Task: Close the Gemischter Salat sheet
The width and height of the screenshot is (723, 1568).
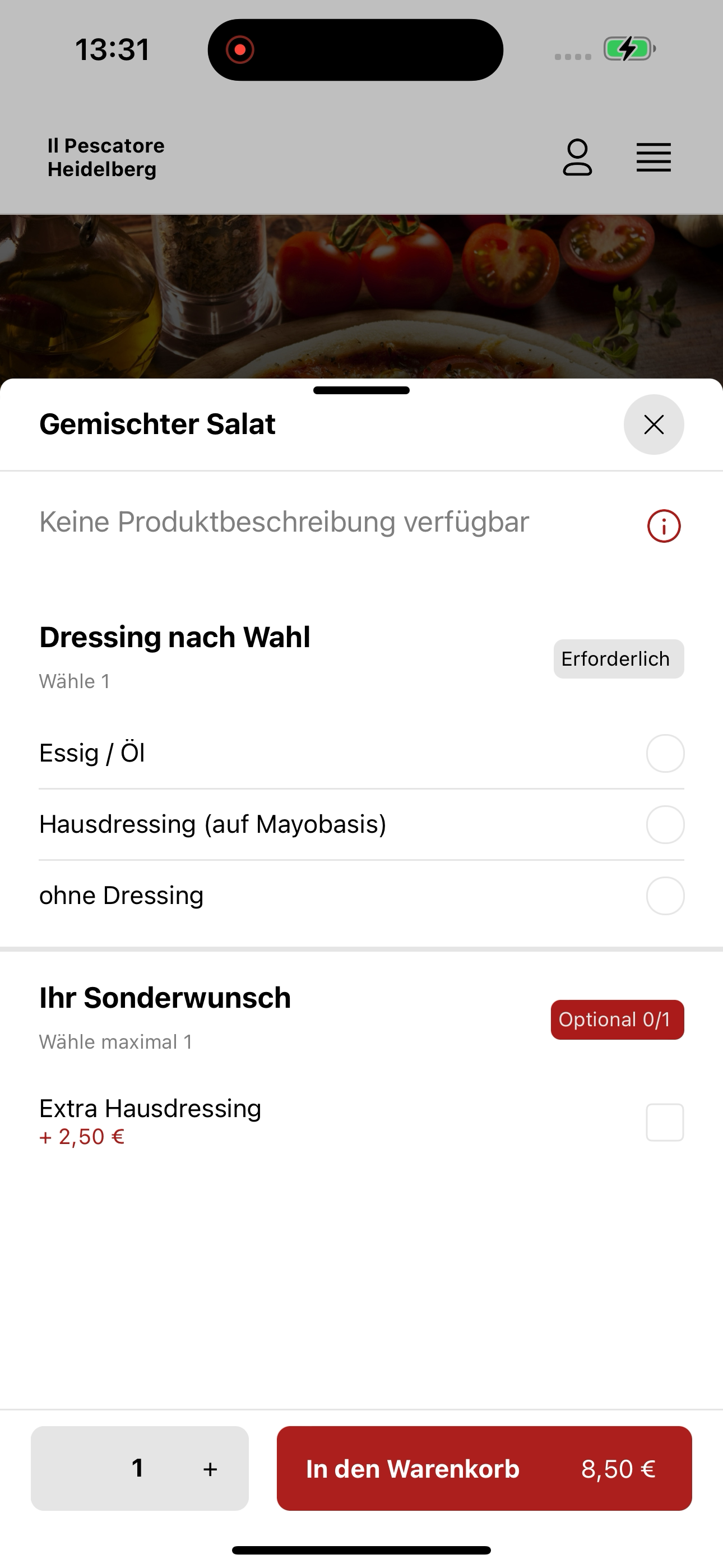Action: [x=654, y=425]
